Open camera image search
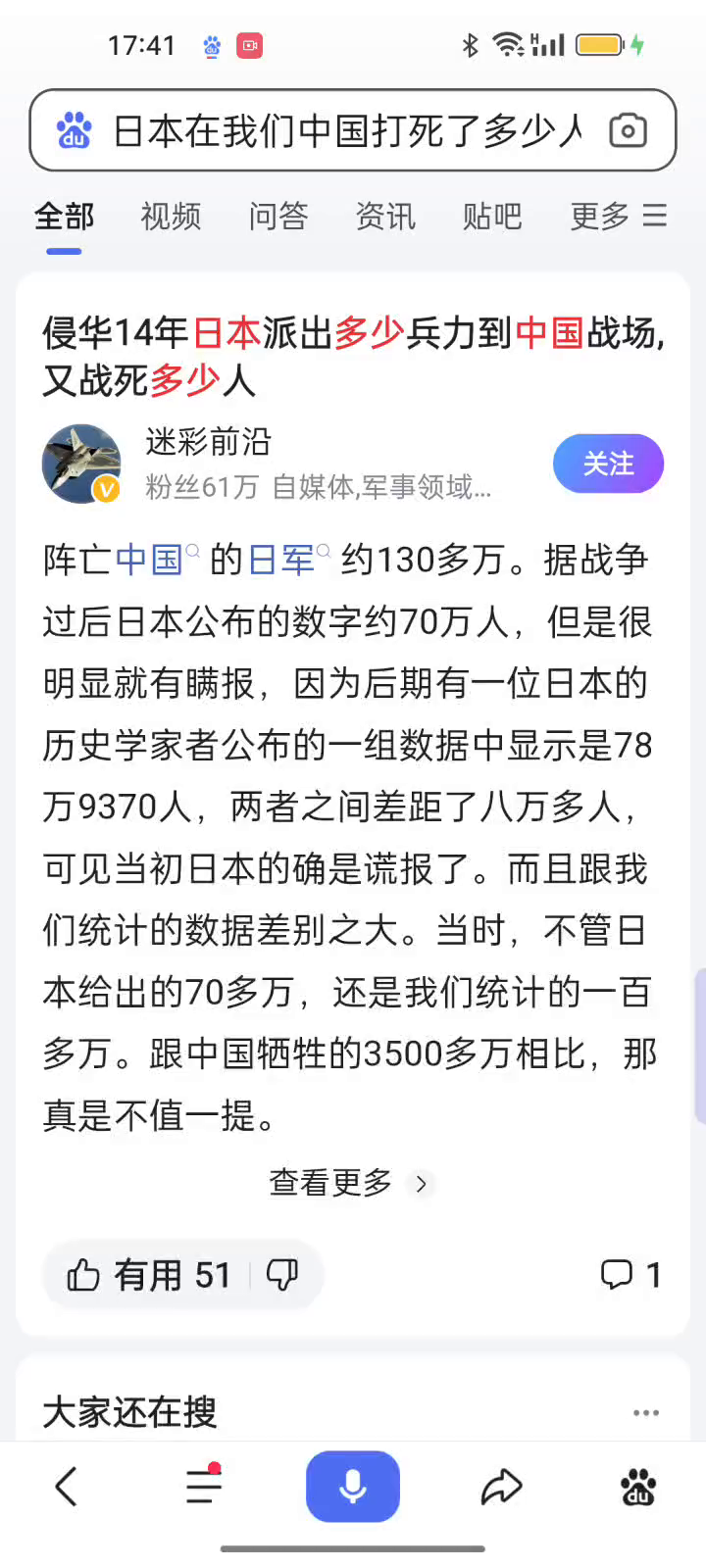706x1568 pixels. pos(628,130)
